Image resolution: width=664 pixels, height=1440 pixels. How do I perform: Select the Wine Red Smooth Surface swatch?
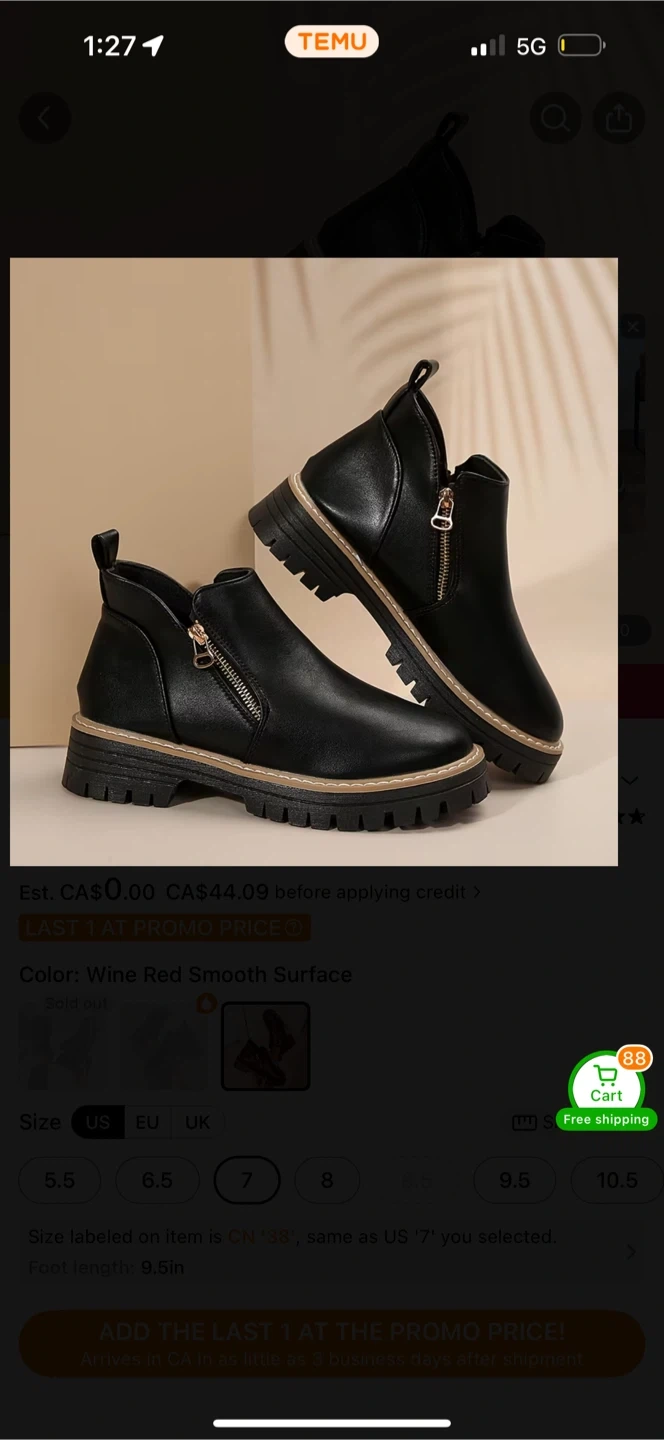click(265, 1046)
